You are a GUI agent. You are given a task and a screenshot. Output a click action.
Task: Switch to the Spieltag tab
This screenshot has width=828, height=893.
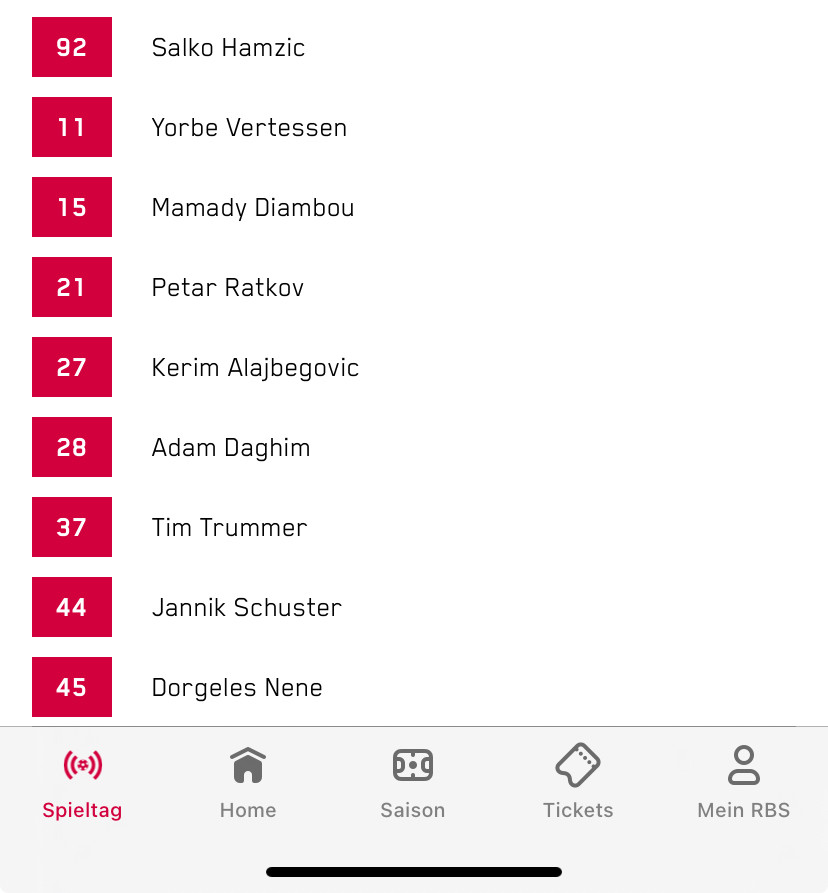tap(82, 783)
